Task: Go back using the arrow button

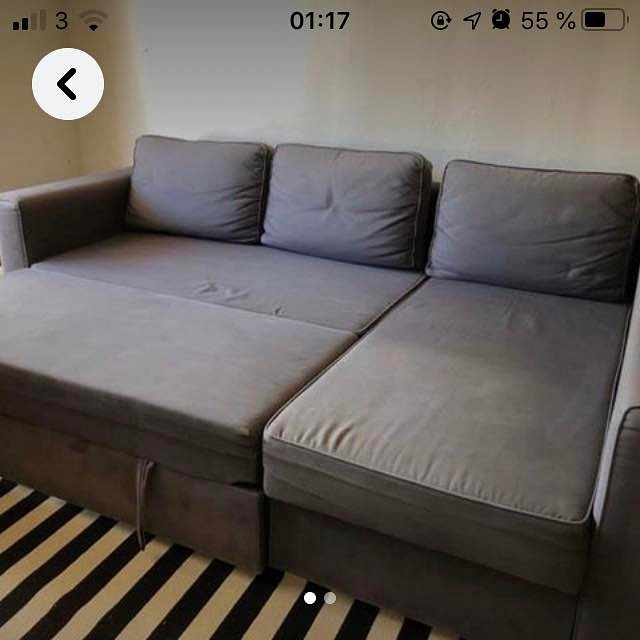Action: click(x=68, y=84)
